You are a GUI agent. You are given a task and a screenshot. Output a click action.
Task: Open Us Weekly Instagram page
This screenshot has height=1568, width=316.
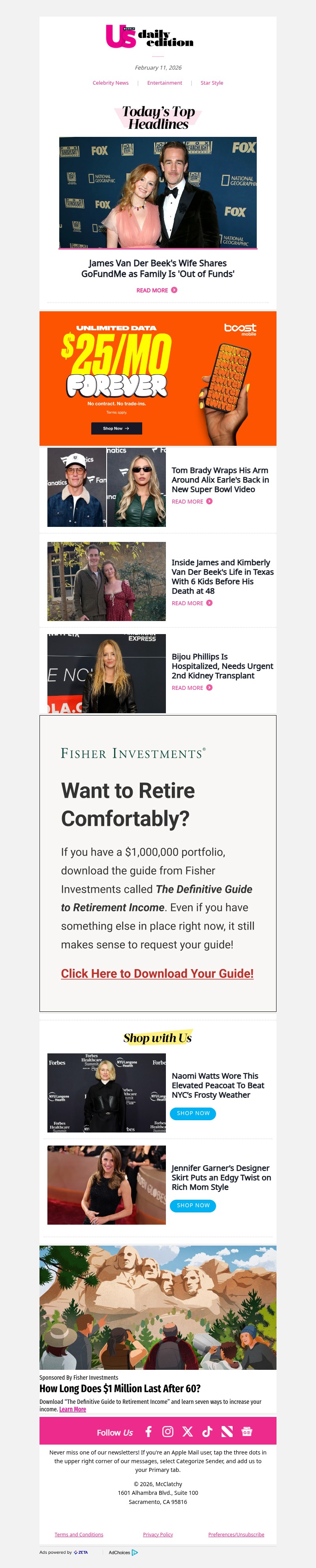click(x=168, y=1432)
